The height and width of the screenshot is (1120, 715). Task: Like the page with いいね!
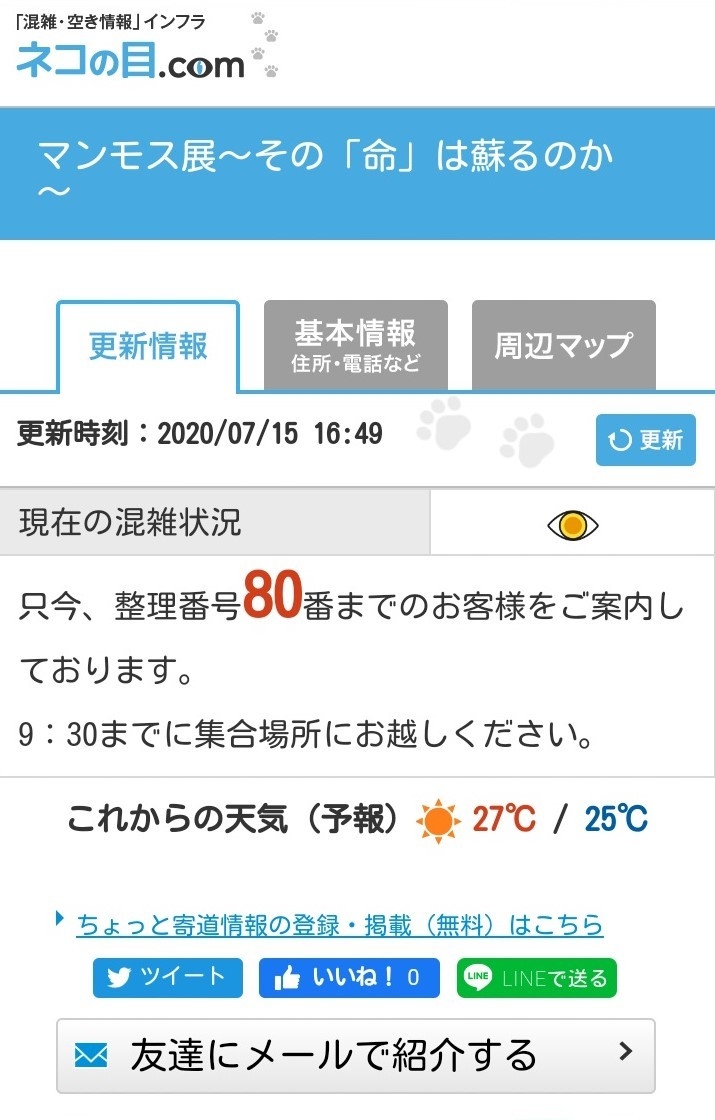348,977
